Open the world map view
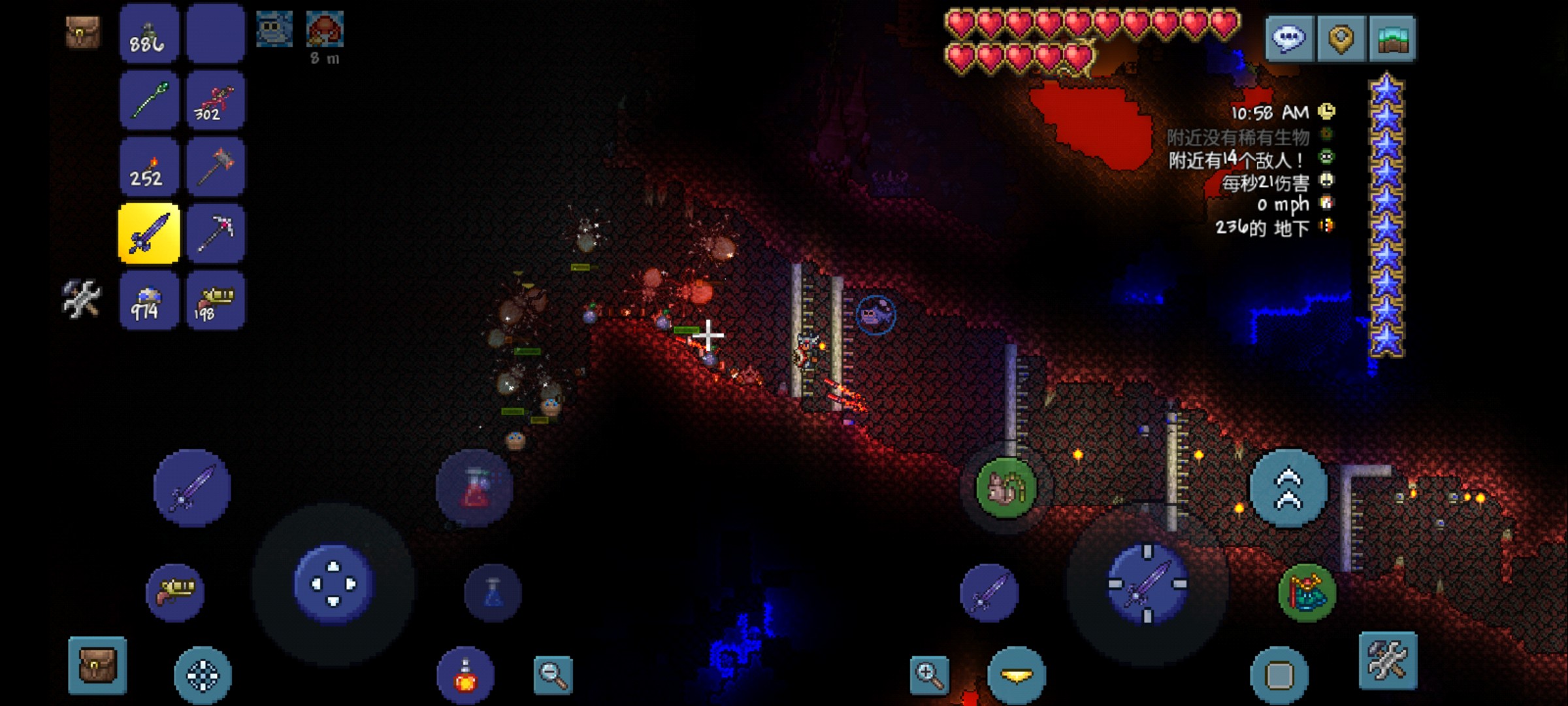 coord(1392,39)
